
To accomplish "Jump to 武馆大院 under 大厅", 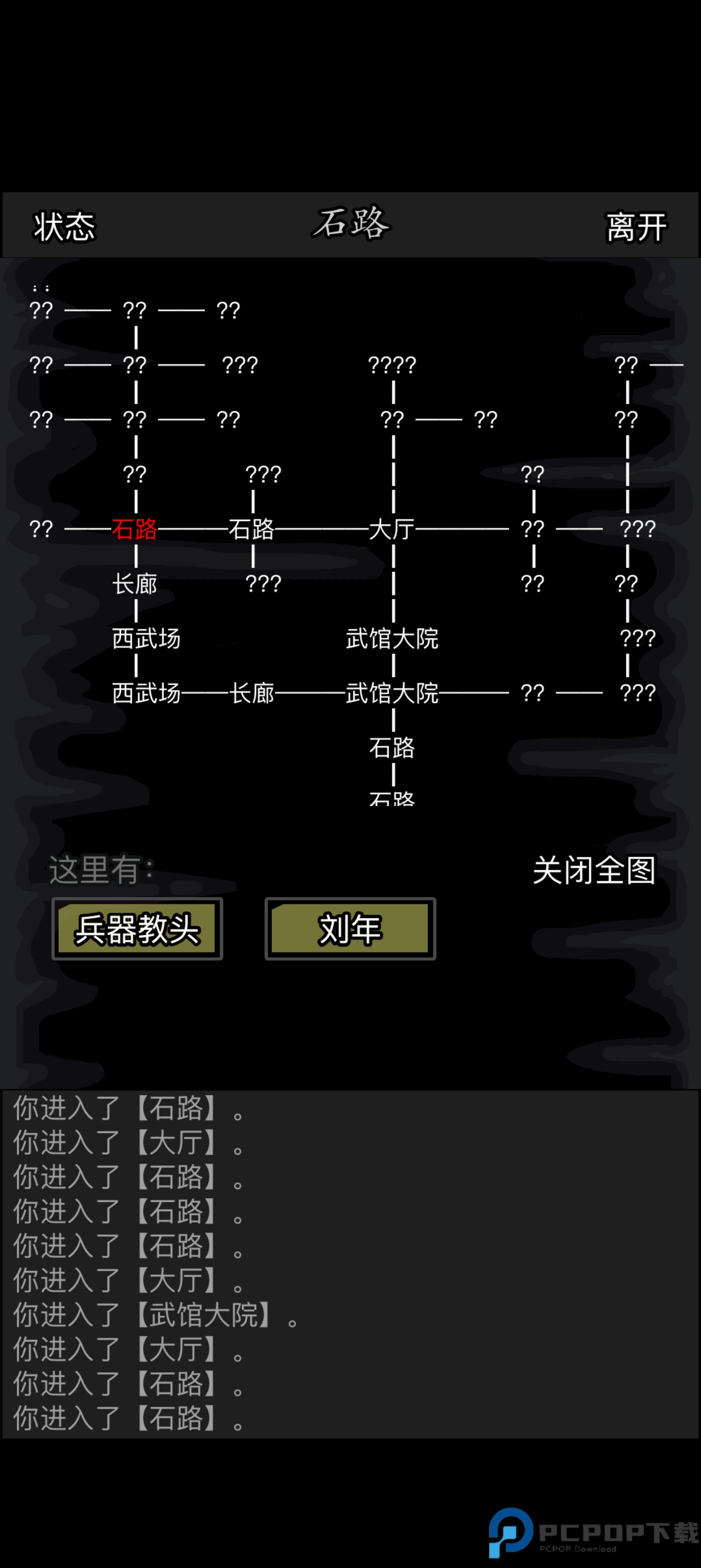I will pos(392,639).
